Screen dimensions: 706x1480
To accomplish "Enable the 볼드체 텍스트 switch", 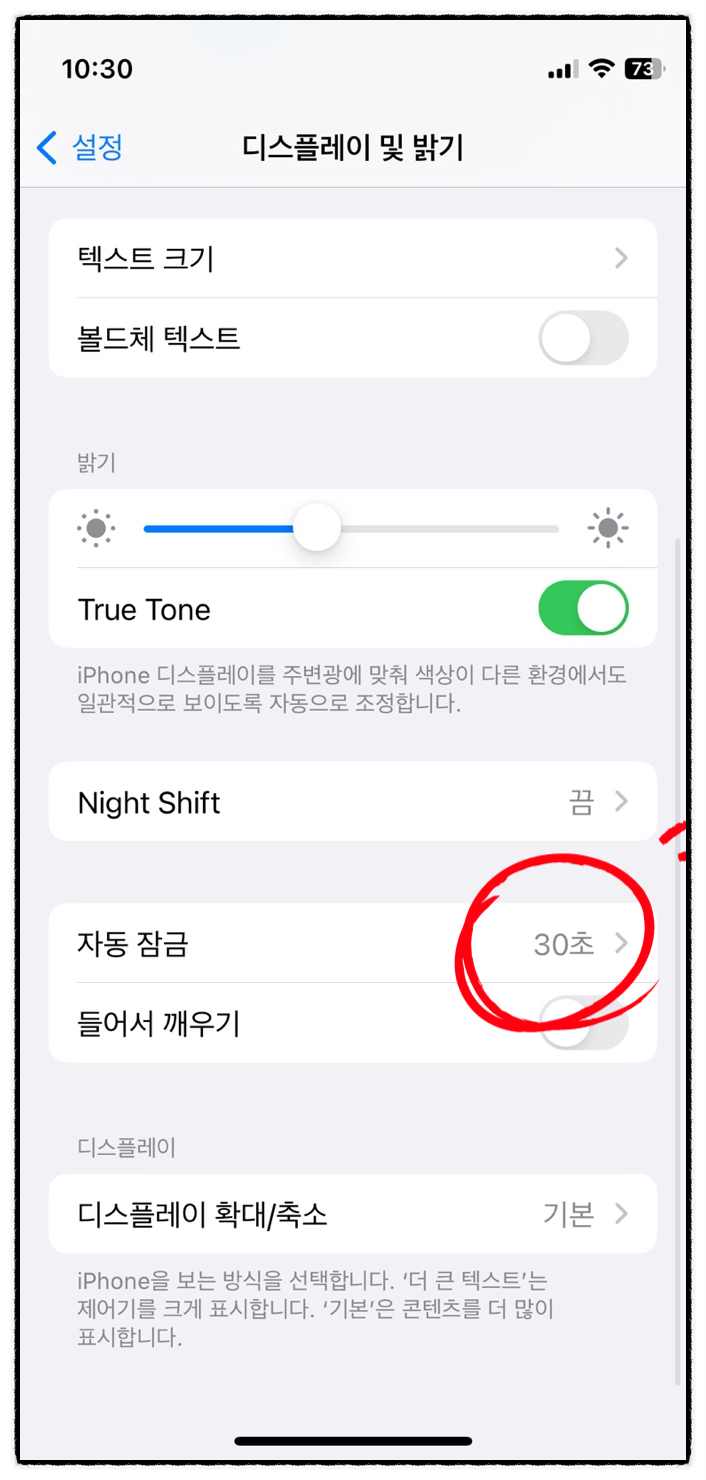I will (584, 338).
